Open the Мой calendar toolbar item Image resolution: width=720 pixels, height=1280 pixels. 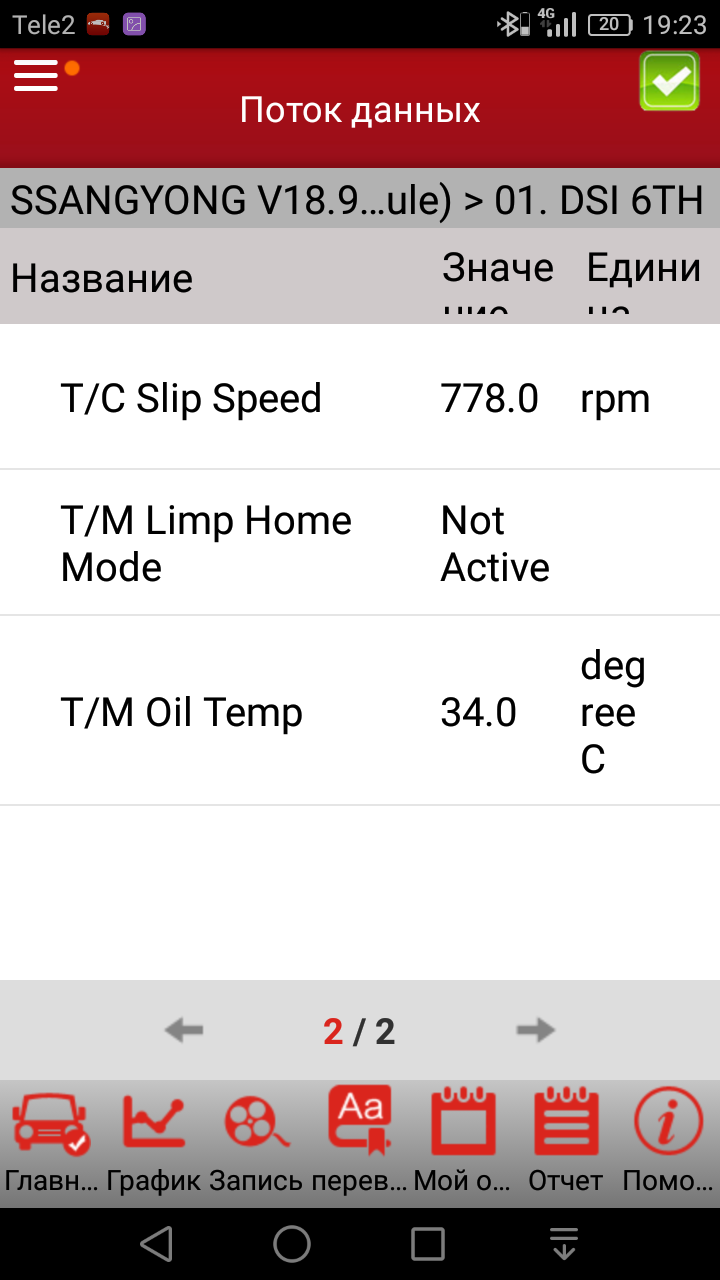(463, 1140)
